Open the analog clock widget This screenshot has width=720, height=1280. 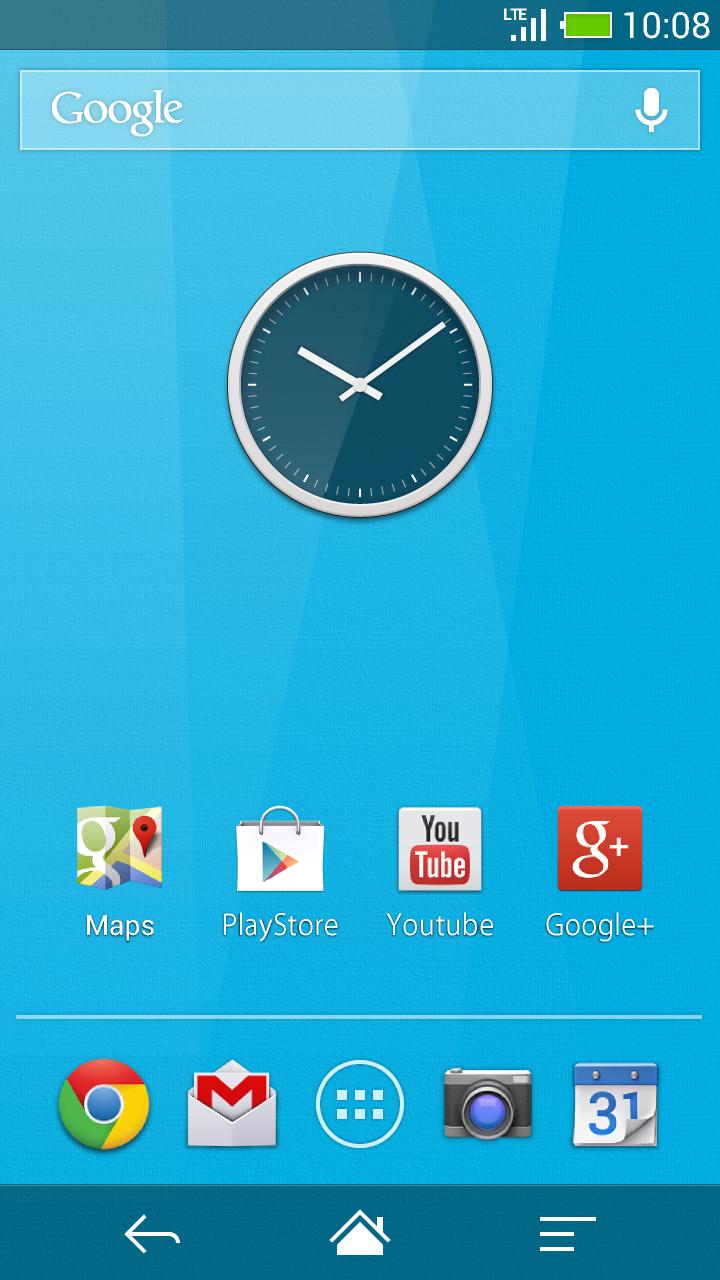(360, 384)
